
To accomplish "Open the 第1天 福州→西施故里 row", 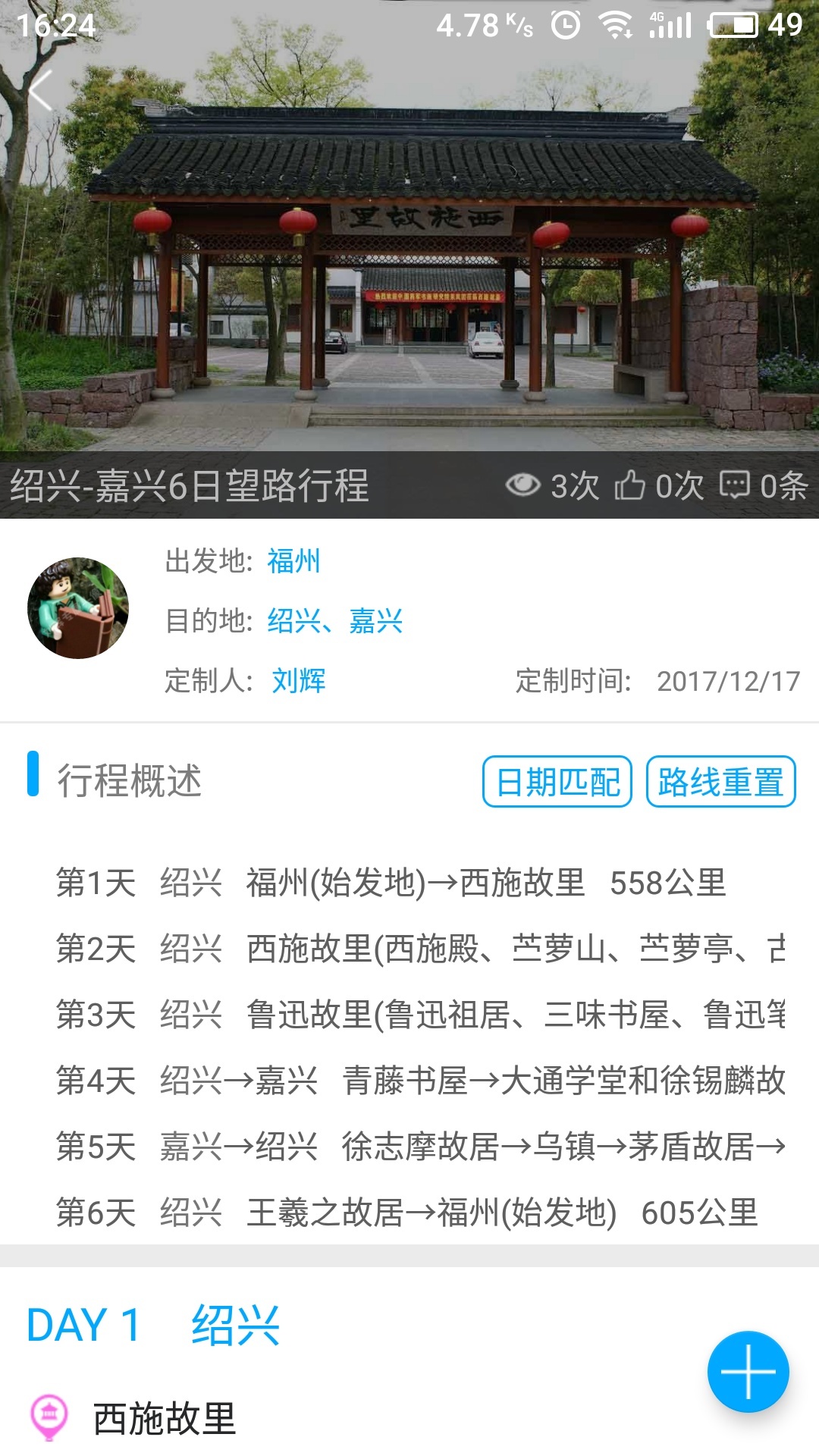I will [x=409, y=883].
